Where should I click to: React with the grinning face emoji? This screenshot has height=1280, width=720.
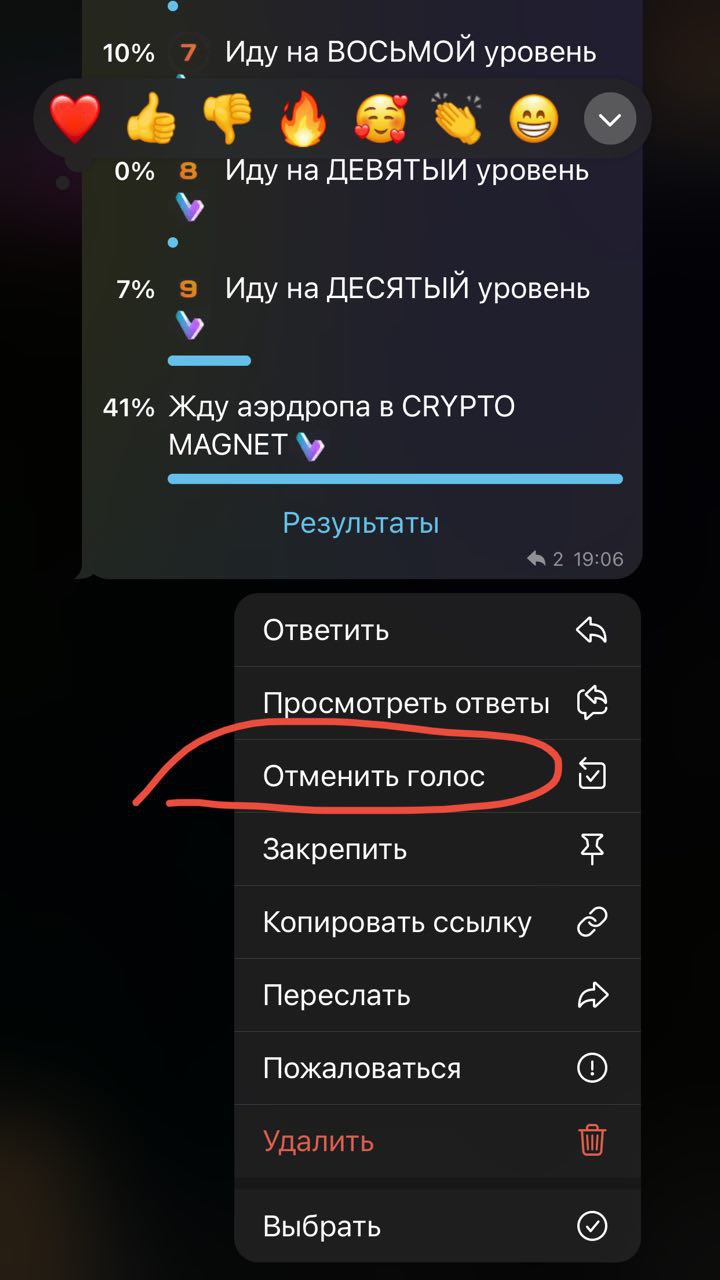pos(533,120)
